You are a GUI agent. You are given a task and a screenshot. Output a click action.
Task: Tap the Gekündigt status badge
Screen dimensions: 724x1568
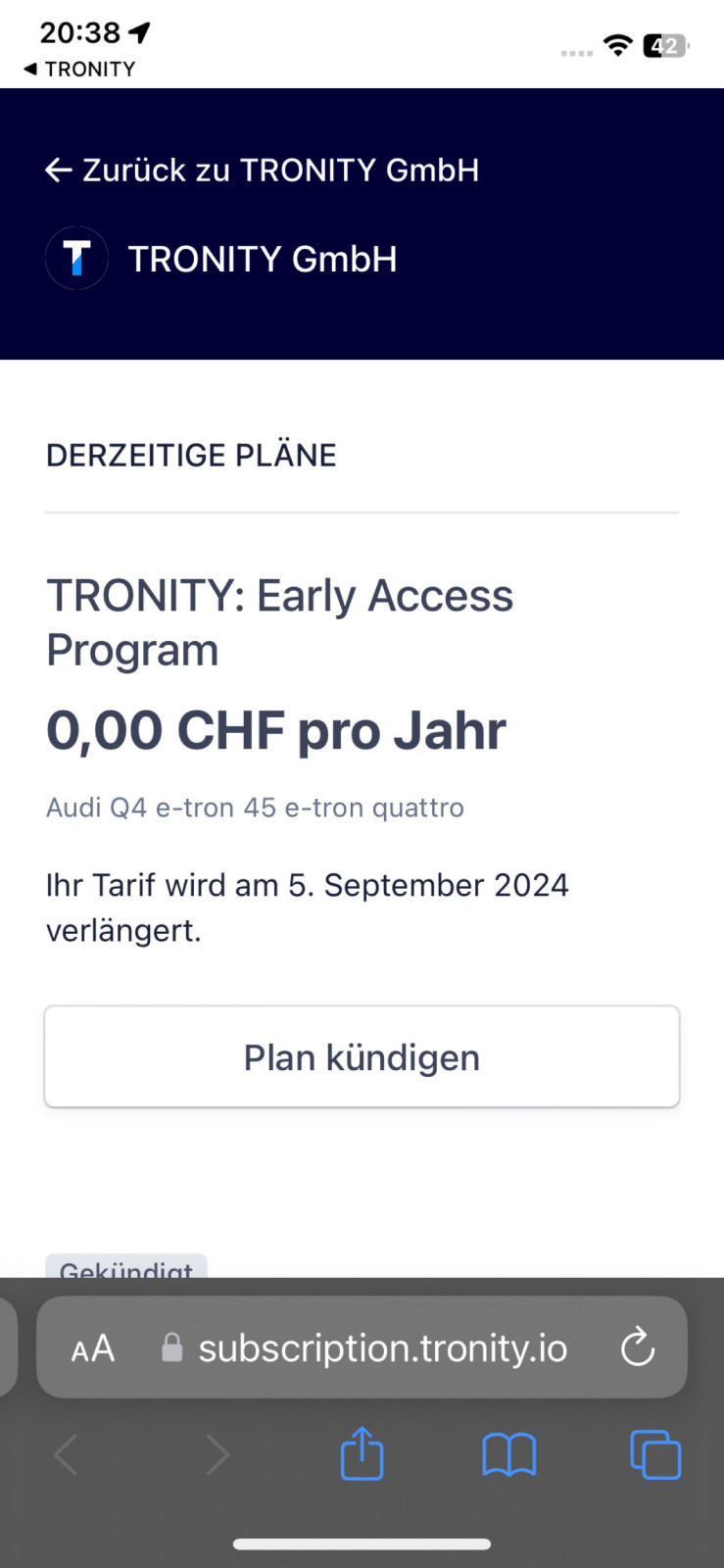(x=125, y=1269)
